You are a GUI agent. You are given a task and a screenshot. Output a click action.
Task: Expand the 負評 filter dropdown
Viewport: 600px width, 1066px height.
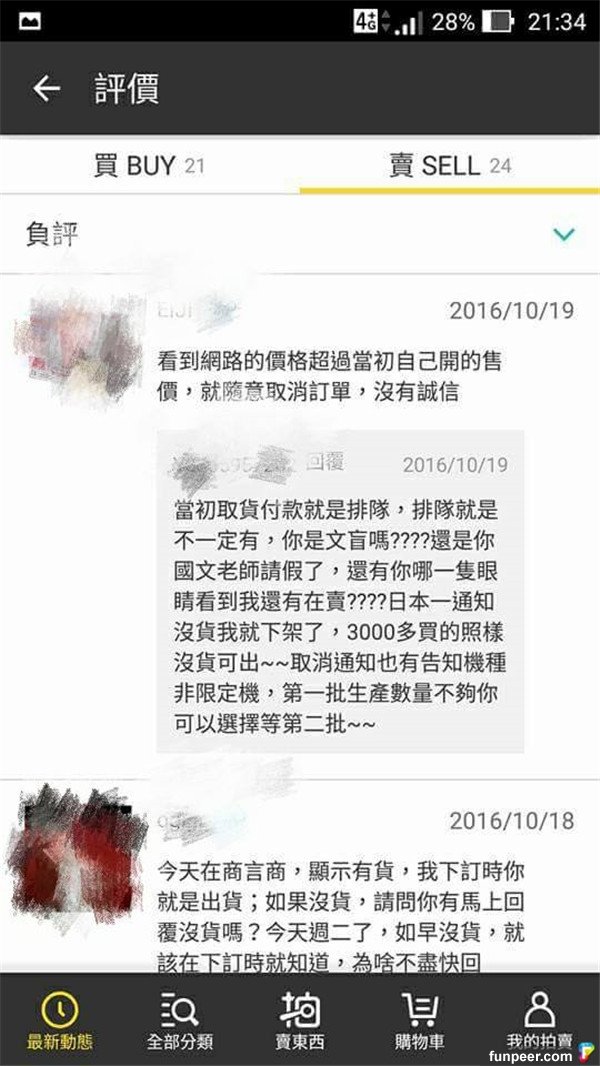click(564, 235)
